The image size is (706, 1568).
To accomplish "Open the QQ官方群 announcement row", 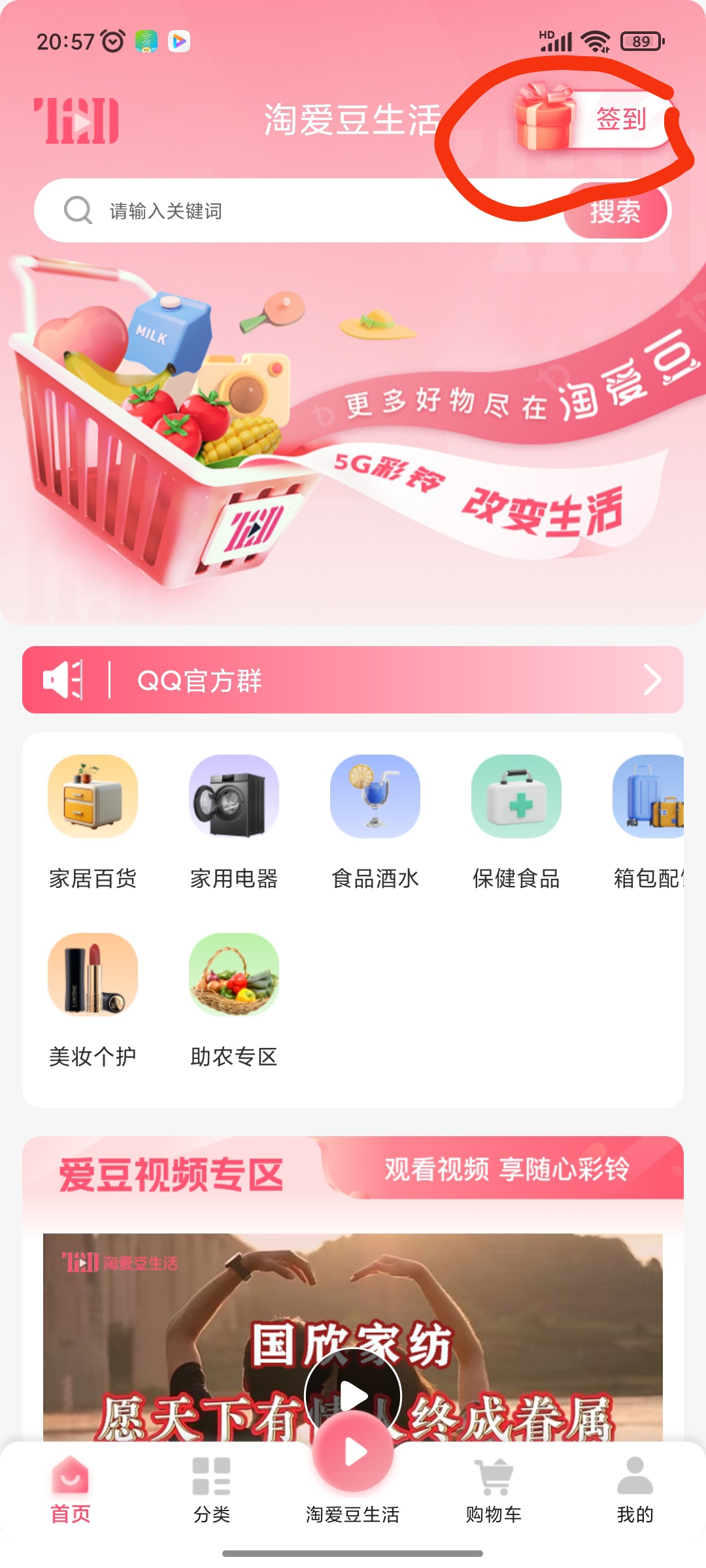I will (x=353, y=680).
